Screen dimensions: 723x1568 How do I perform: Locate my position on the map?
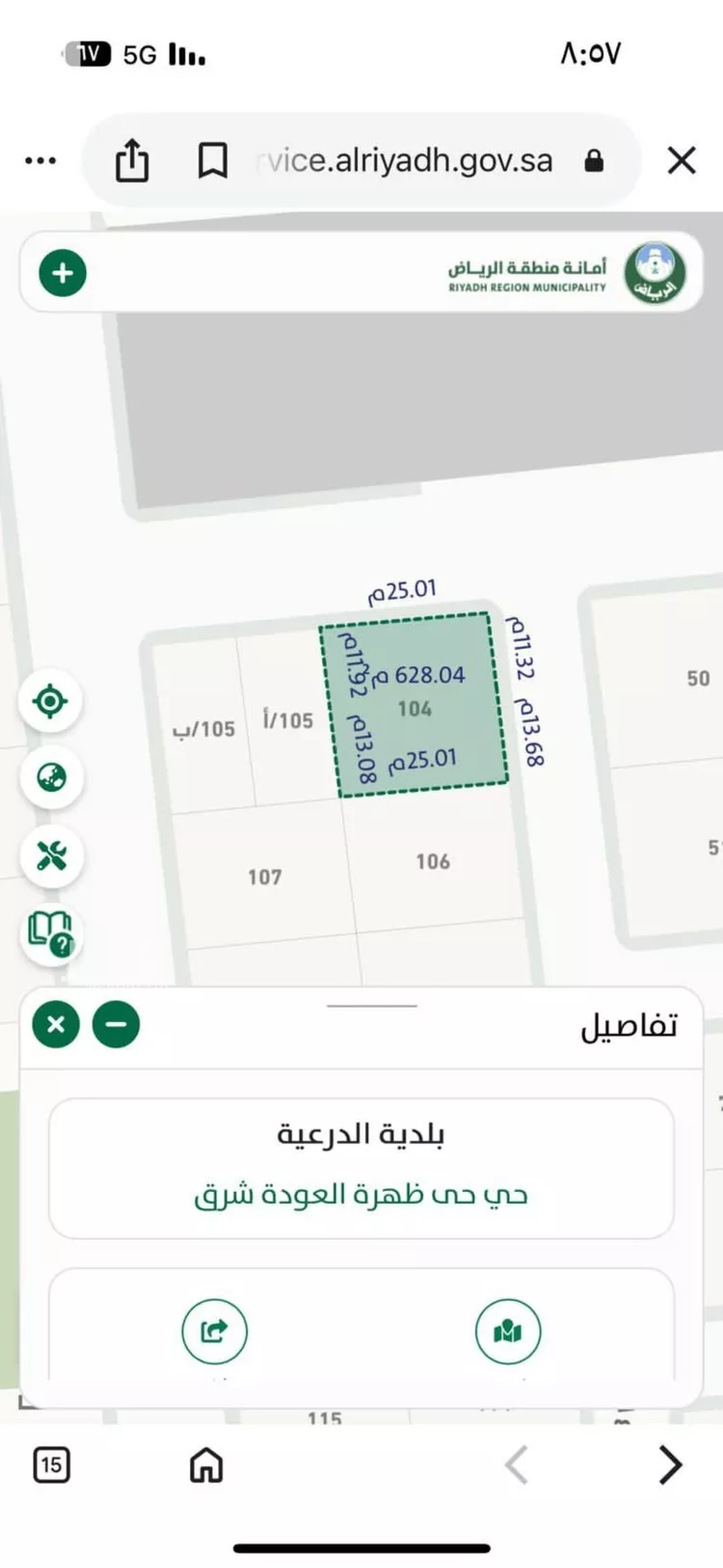click(50, 701)
